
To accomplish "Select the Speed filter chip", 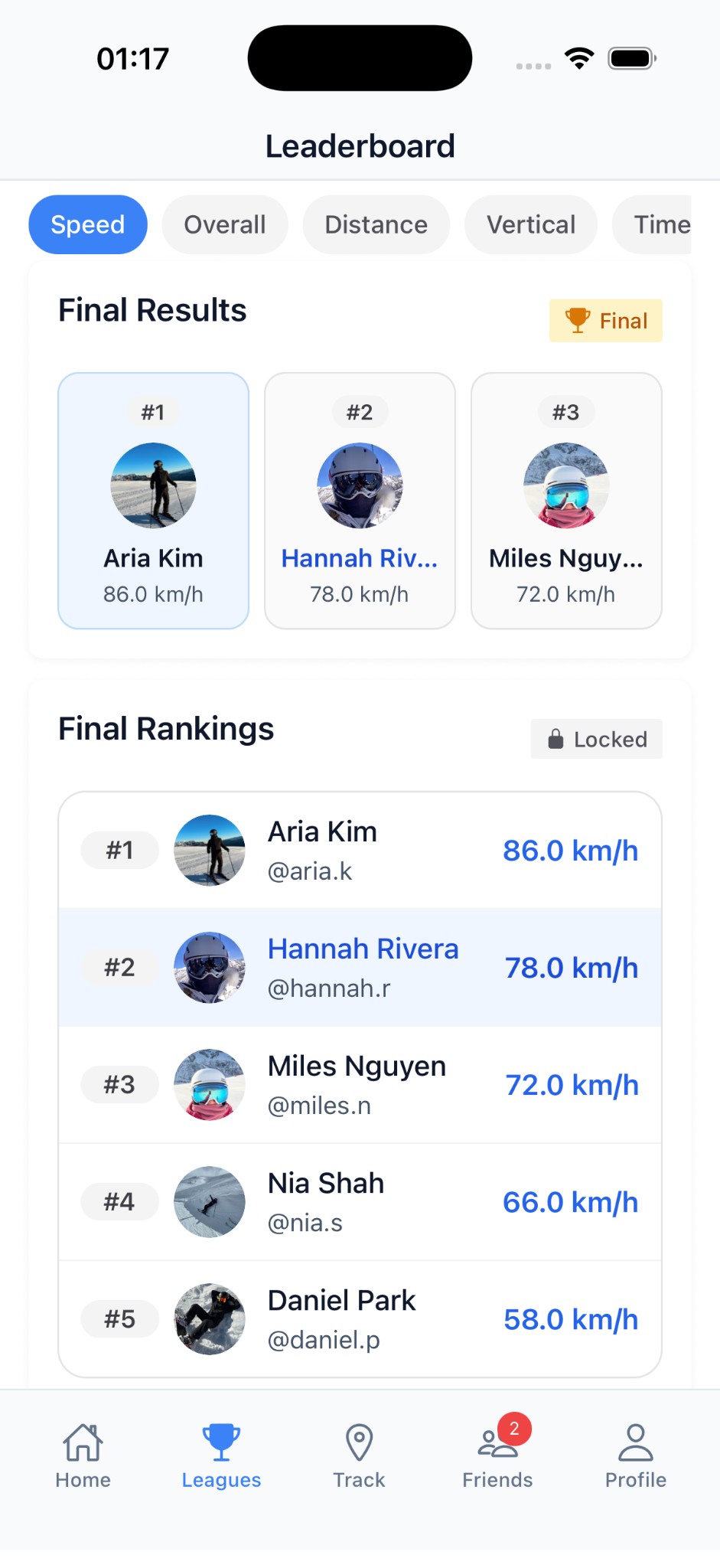I will click(x=88, y=224).
